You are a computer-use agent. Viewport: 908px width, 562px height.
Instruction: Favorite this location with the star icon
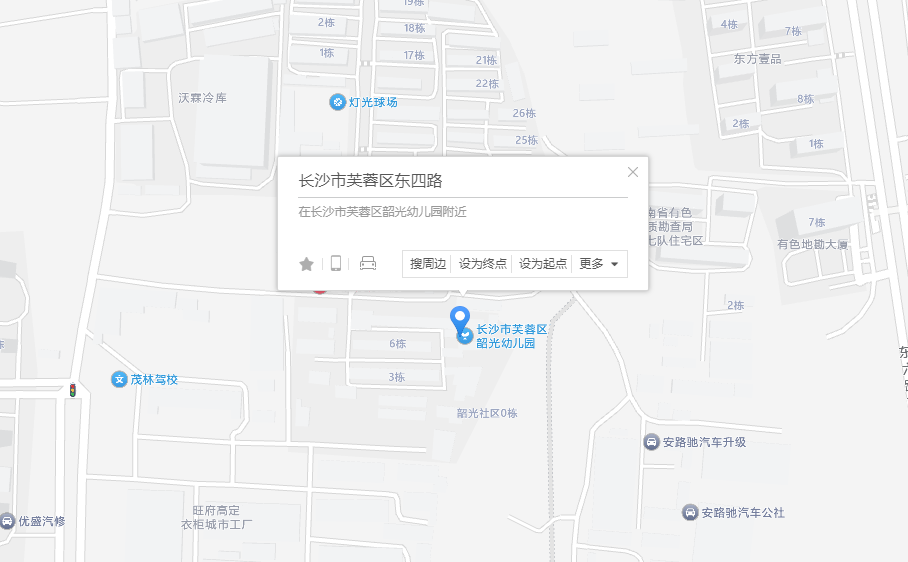click(x=306, y=264)
